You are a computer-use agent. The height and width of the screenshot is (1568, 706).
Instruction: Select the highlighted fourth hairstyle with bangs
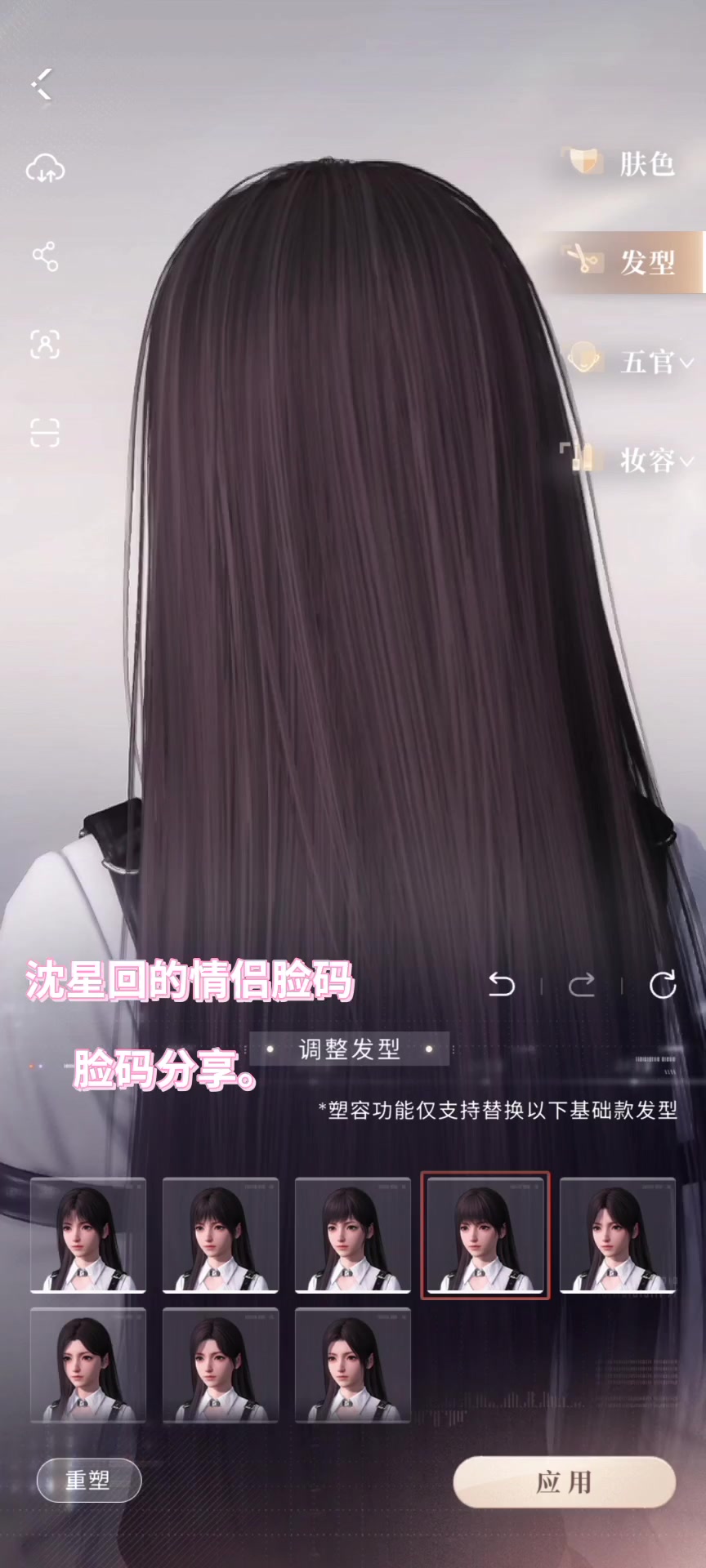pos(485,1234)
